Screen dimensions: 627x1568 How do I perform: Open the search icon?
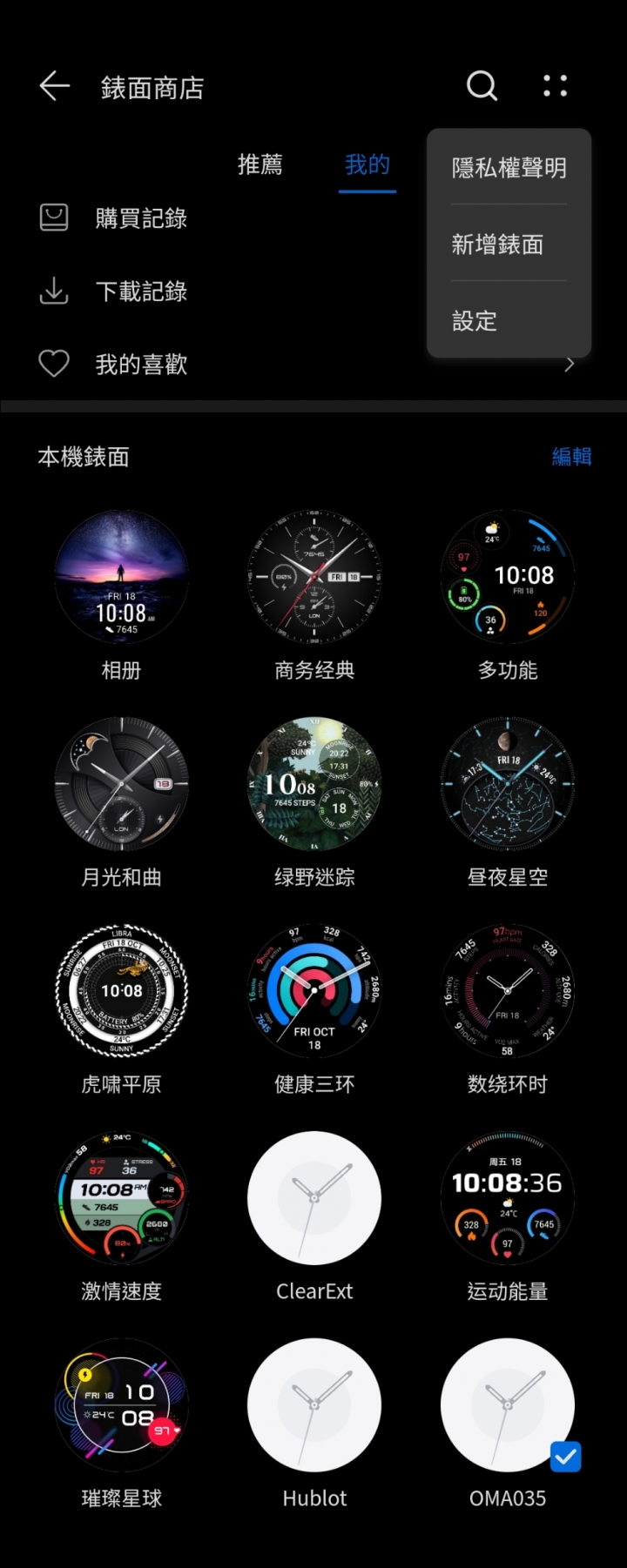click(x=482, y=86)
